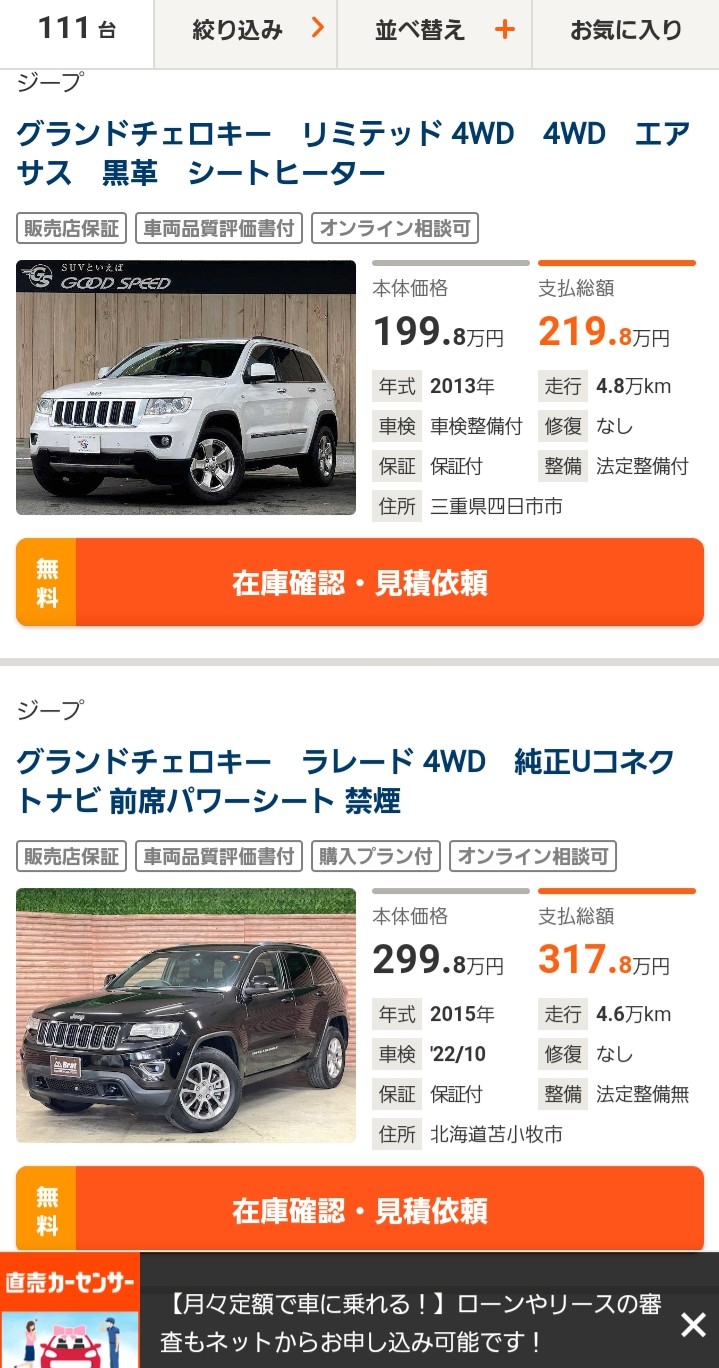Request stock check and quote for 199.8万円 Jeep

tap(360, 583)
